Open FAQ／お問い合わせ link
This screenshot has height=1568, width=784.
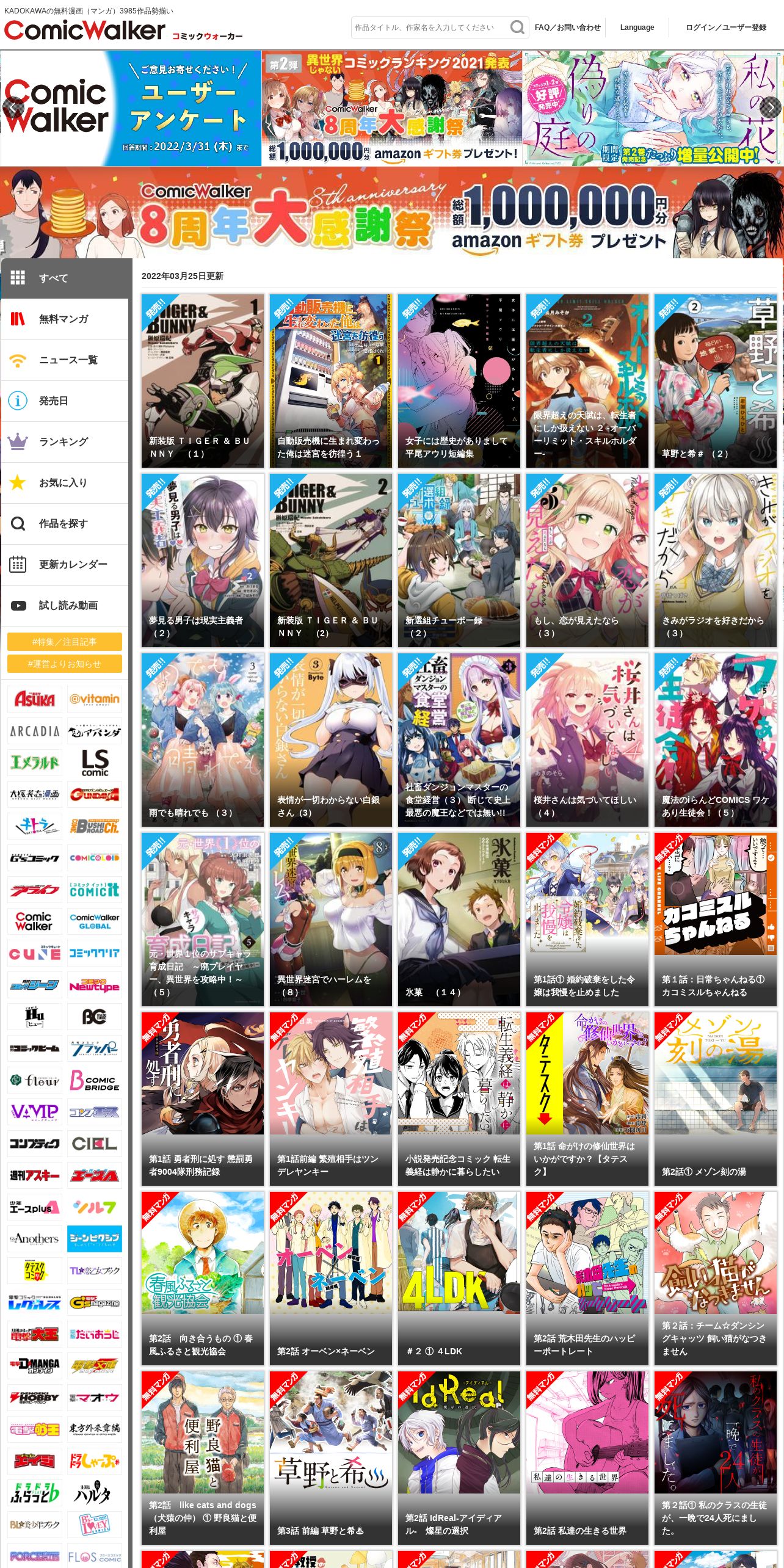pyautogui.click(x=567, y=27)
